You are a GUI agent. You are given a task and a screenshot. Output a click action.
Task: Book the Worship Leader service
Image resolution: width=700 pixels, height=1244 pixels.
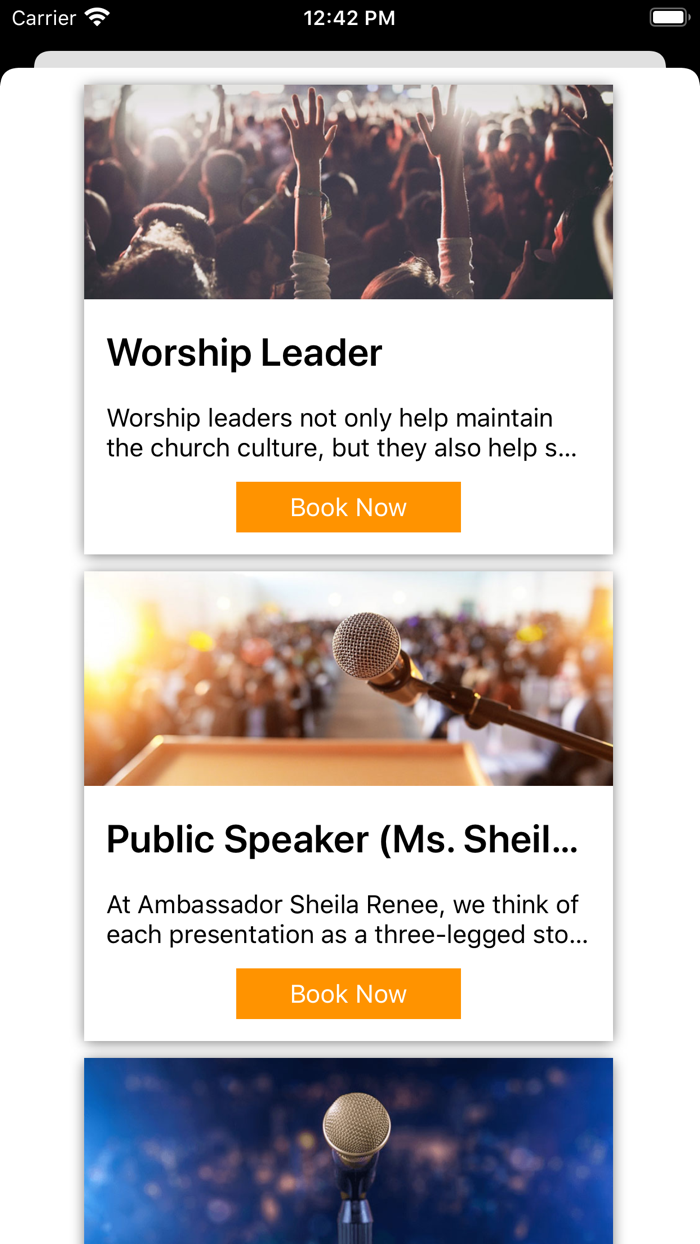348,507
